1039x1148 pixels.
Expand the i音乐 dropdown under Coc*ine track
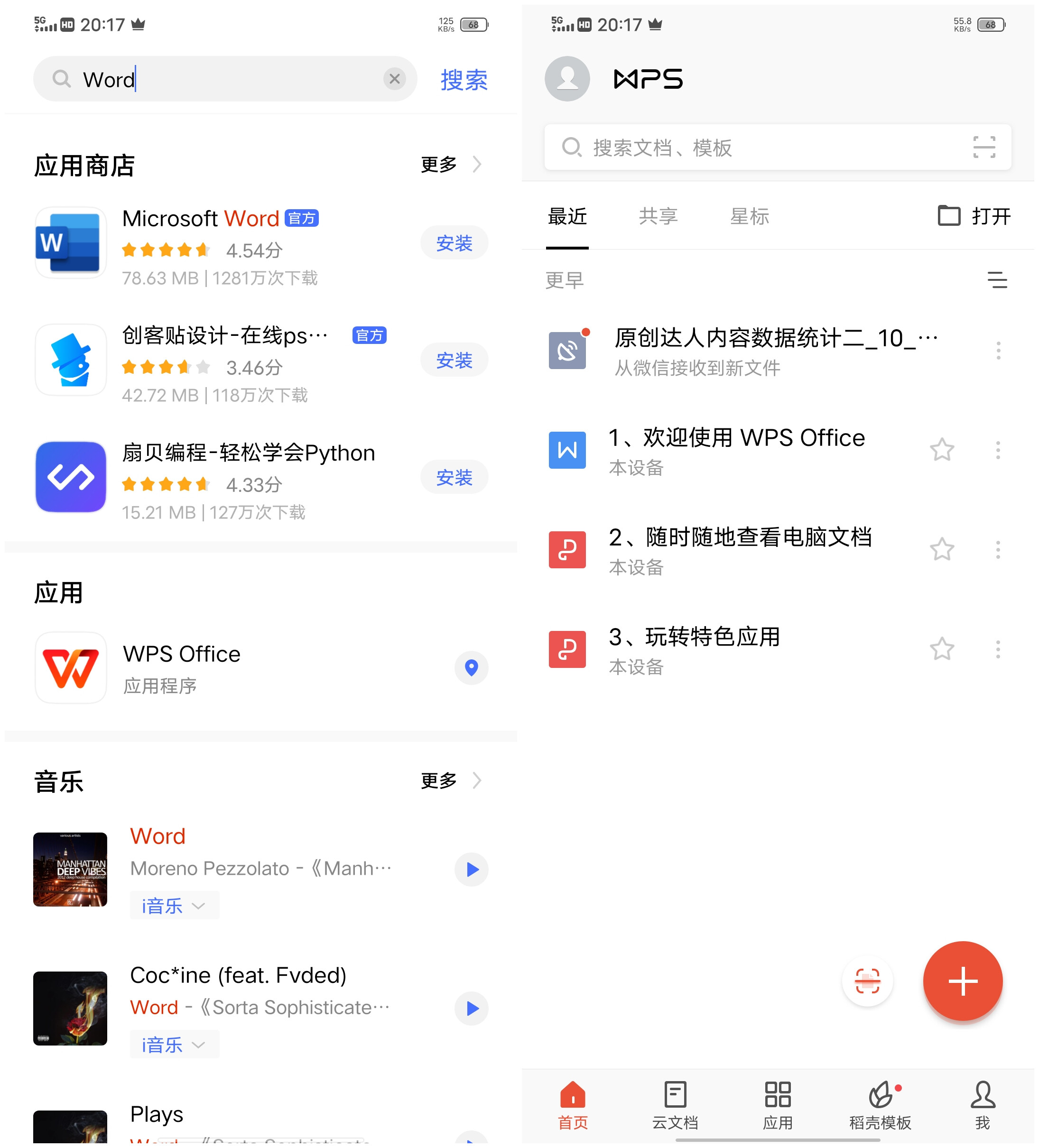pos(174,1045)
